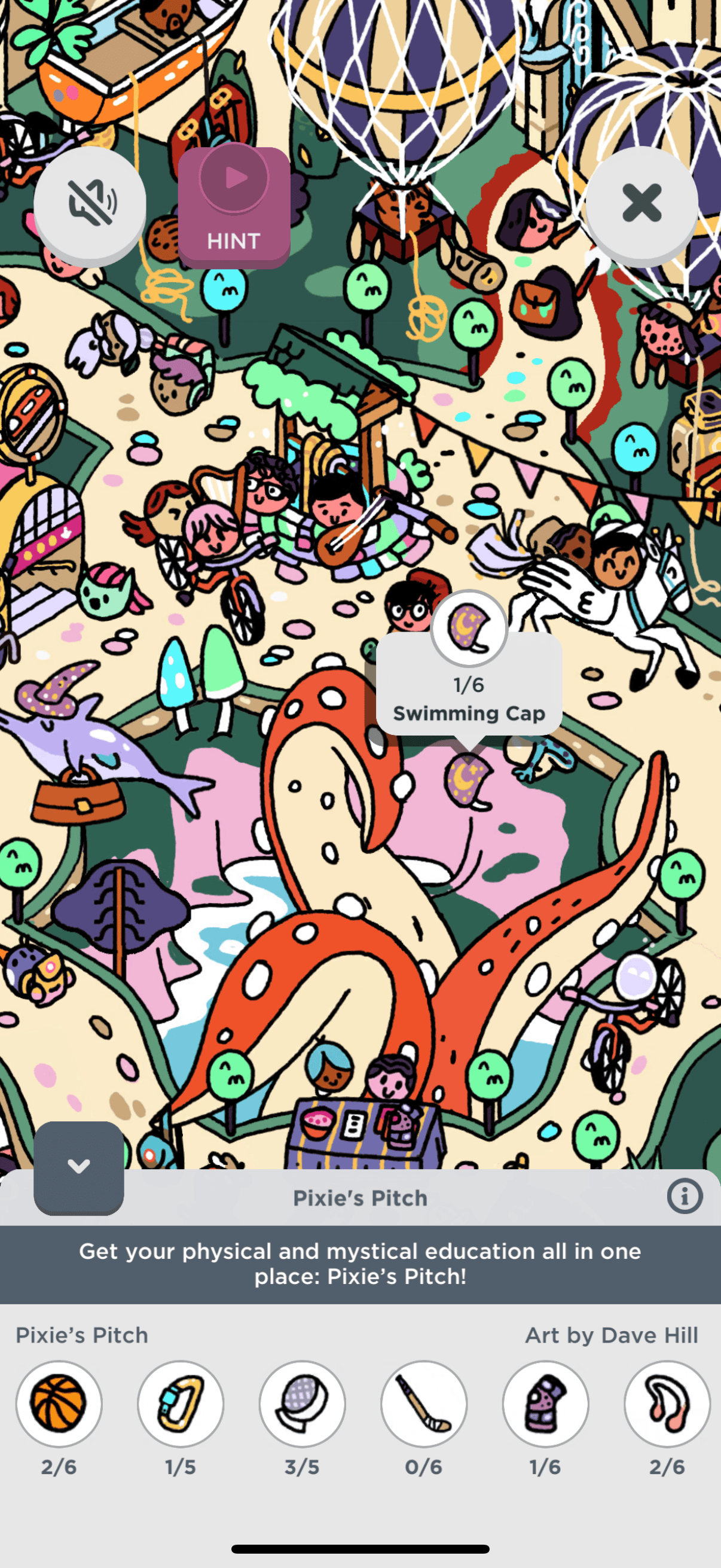
Task: Open the info icon beside Pixie's Pitch
Action: click(x=684, y=1196)
